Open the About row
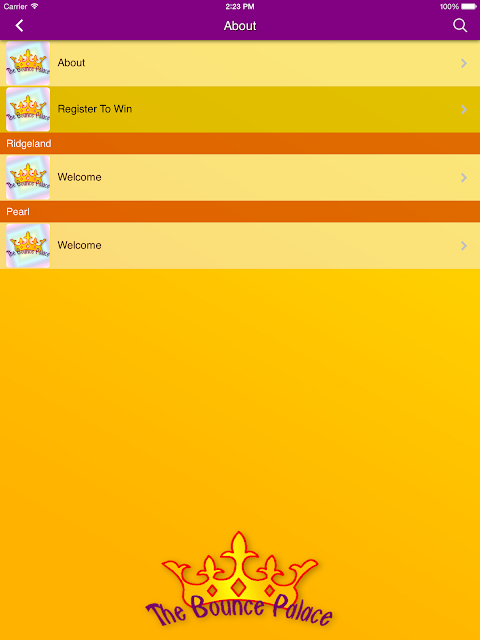Image resolution: width=480 pixels, height=640 pixels. pos(240,63)
